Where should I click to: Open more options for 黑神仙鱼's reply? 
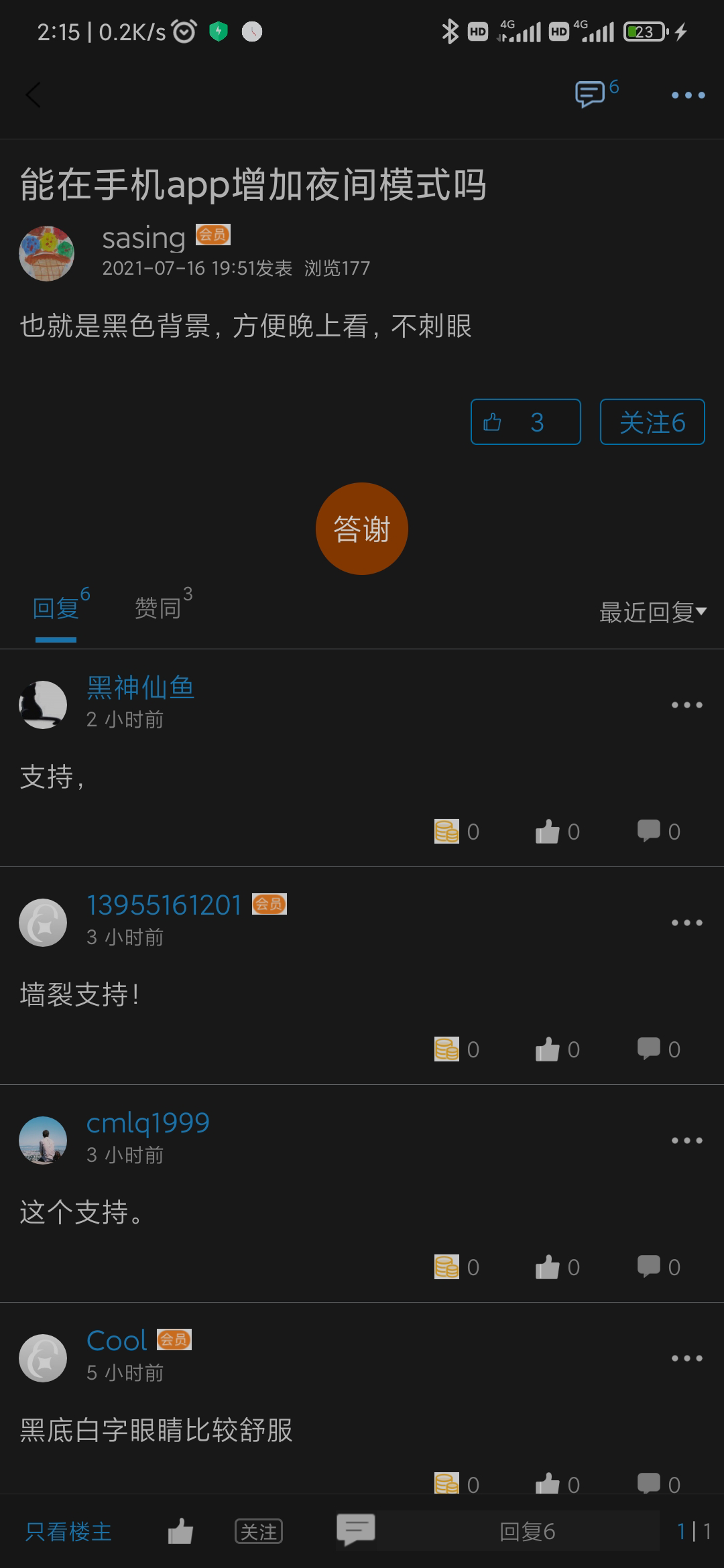687,705
